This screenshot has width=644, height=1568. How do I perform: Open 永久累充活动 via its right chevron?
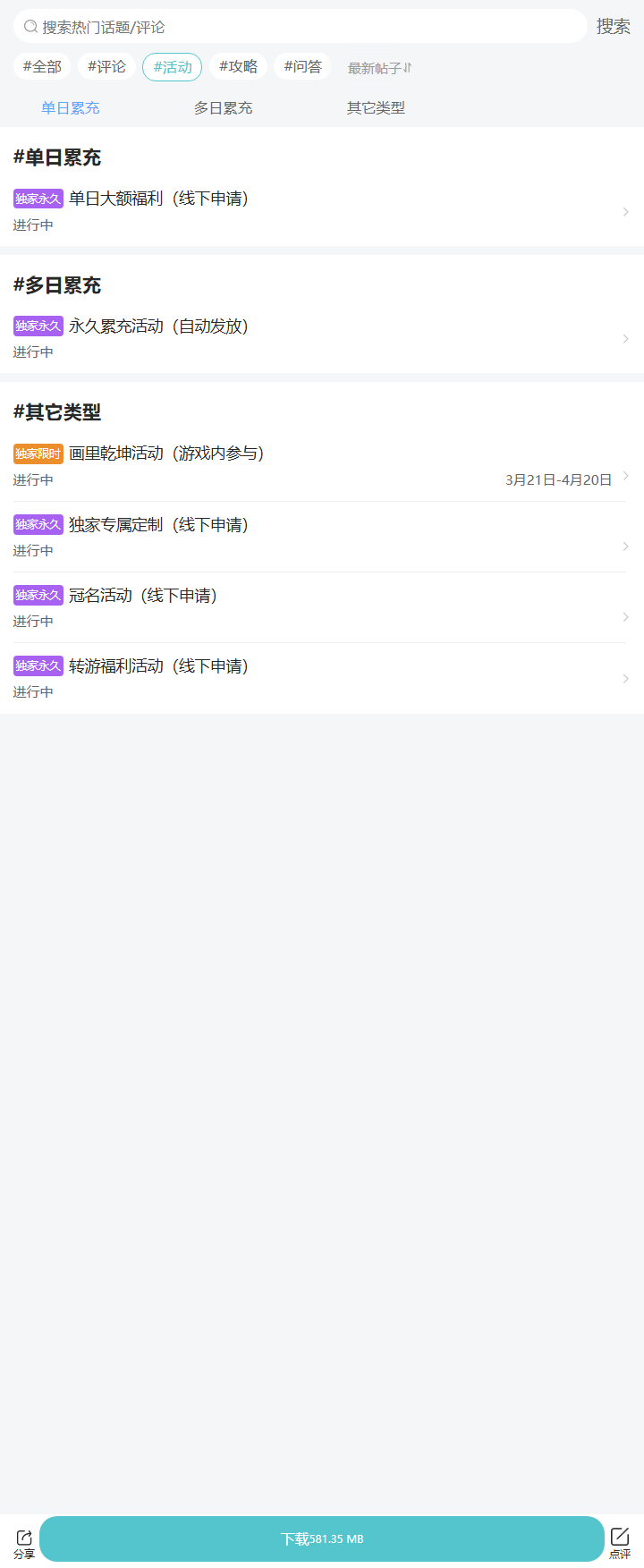(625, 339)
